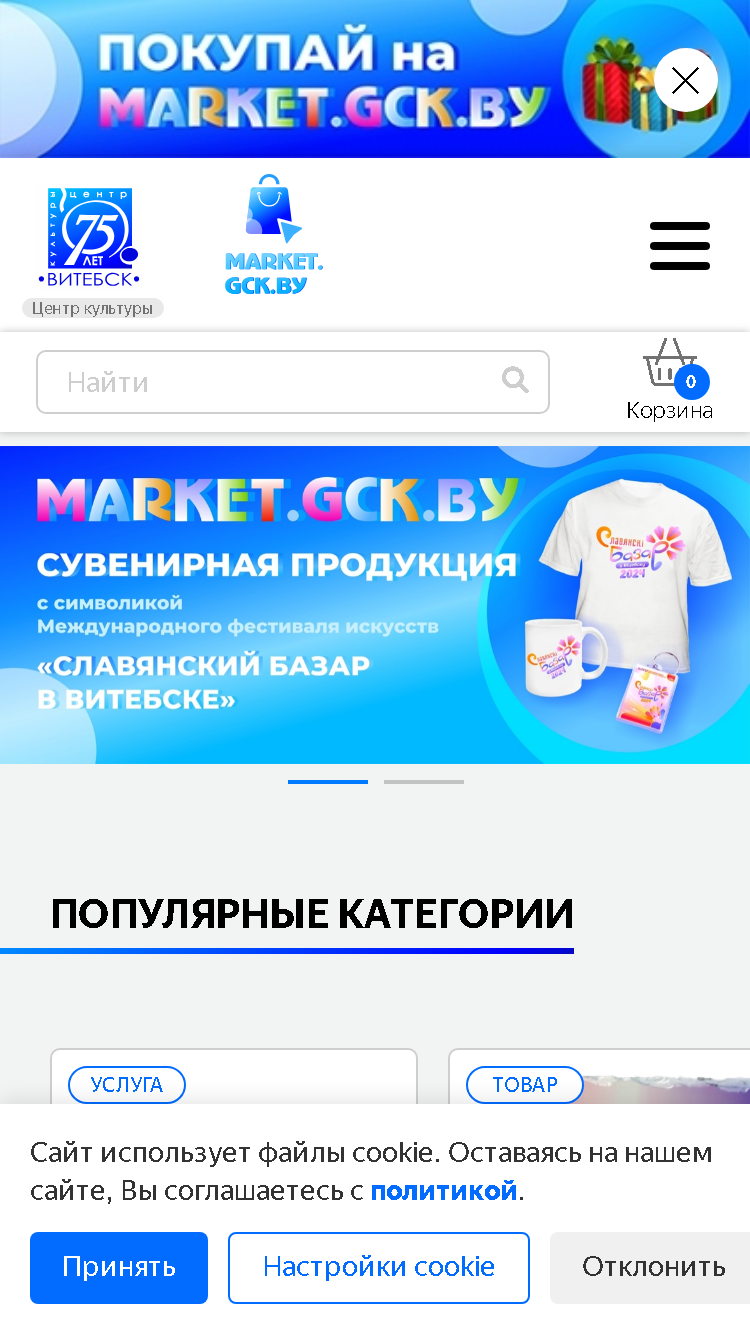Open the cookie политикой link
Image resolution: width=750 pixels, height=1334 pixels.
[444, 1191]
